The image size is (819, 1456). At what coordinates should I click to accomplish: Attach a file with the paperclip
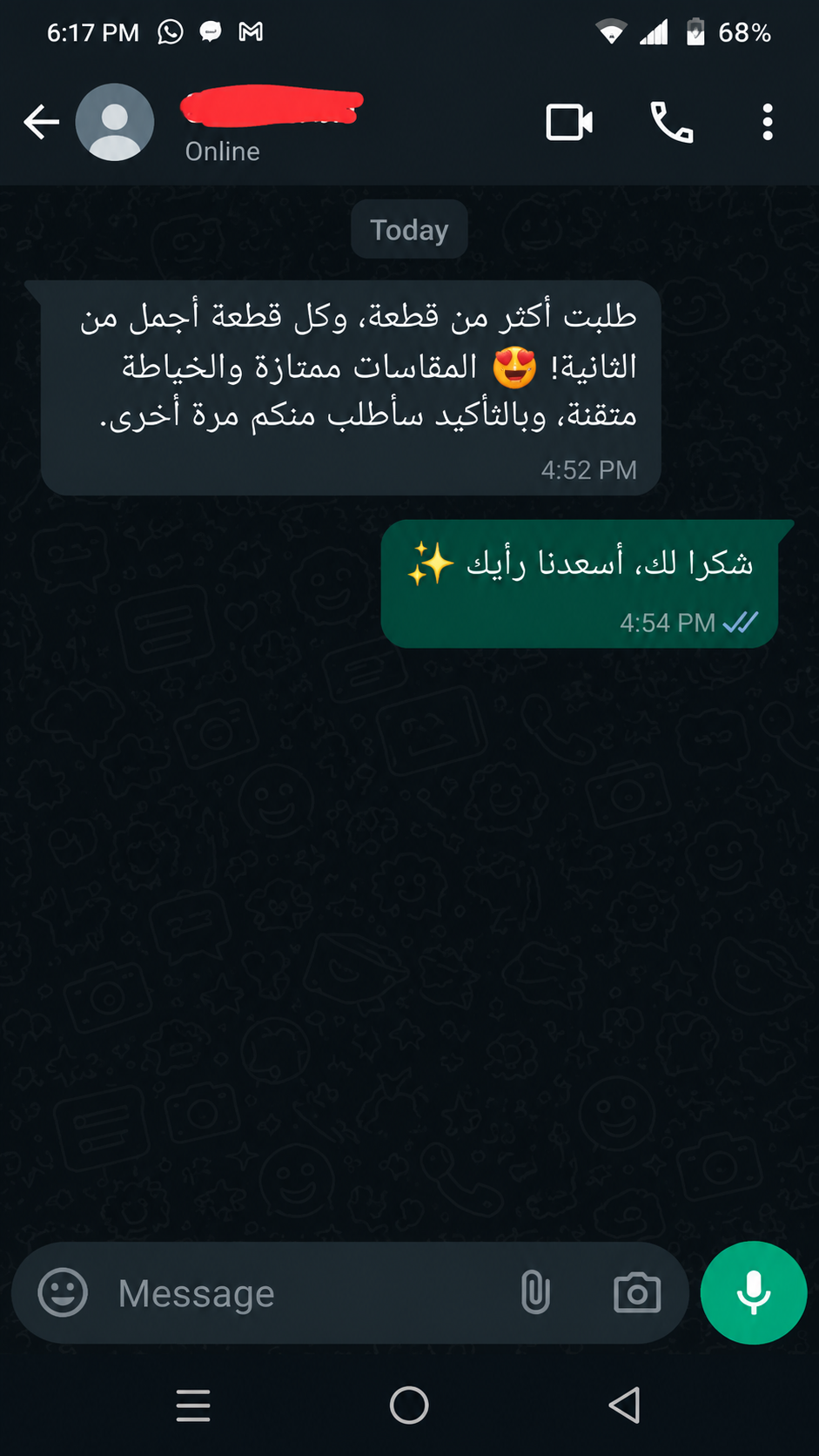535,1292
